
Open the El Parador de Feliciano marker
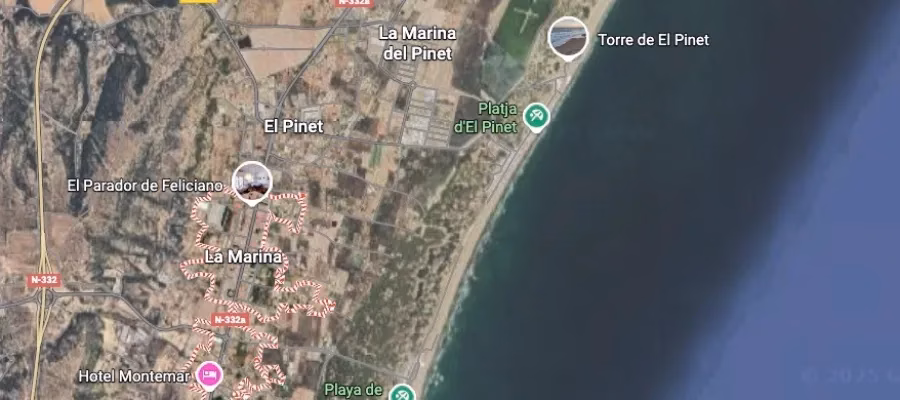(251, 181)
